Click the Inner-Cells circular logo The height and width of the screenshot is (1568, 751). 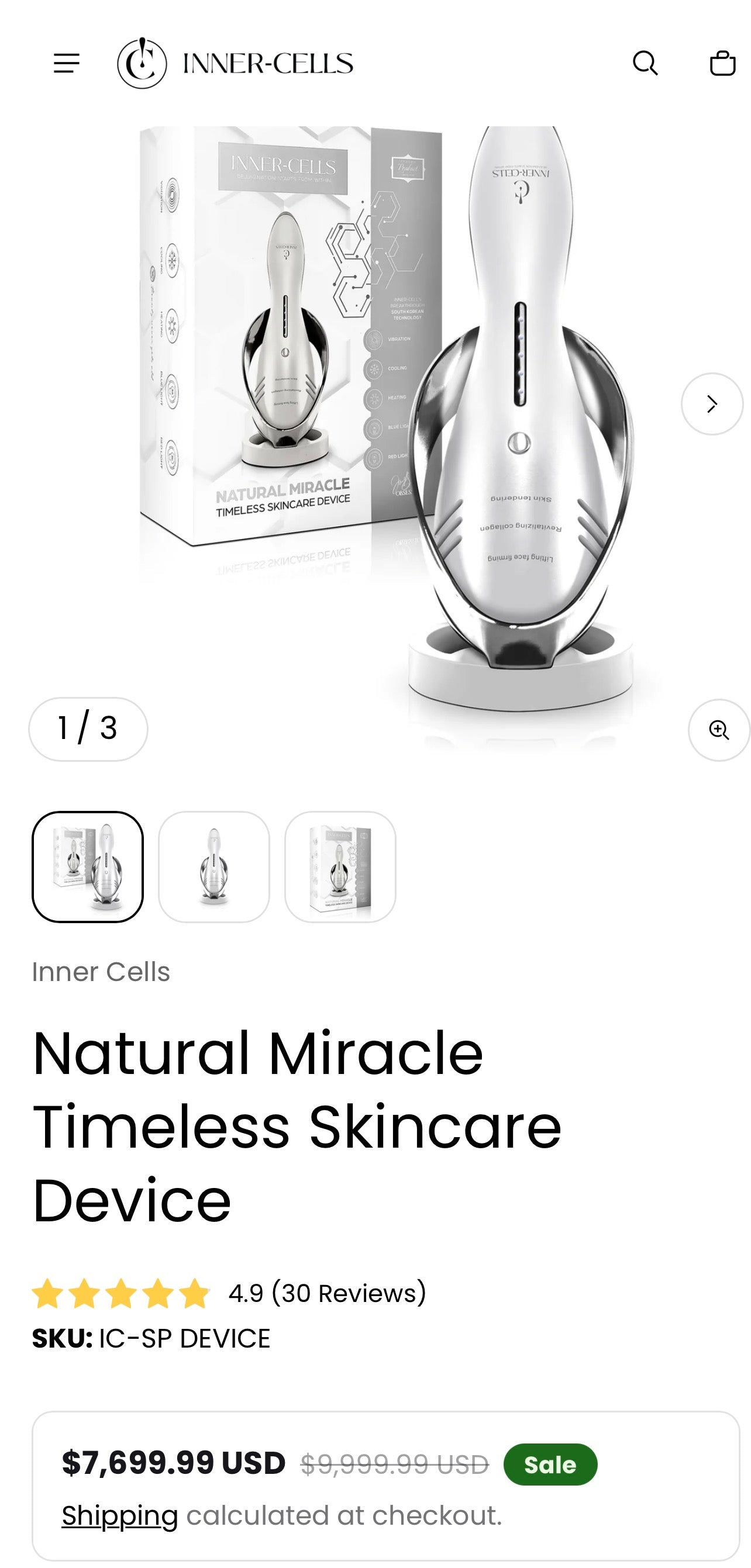tap(144, 63)
